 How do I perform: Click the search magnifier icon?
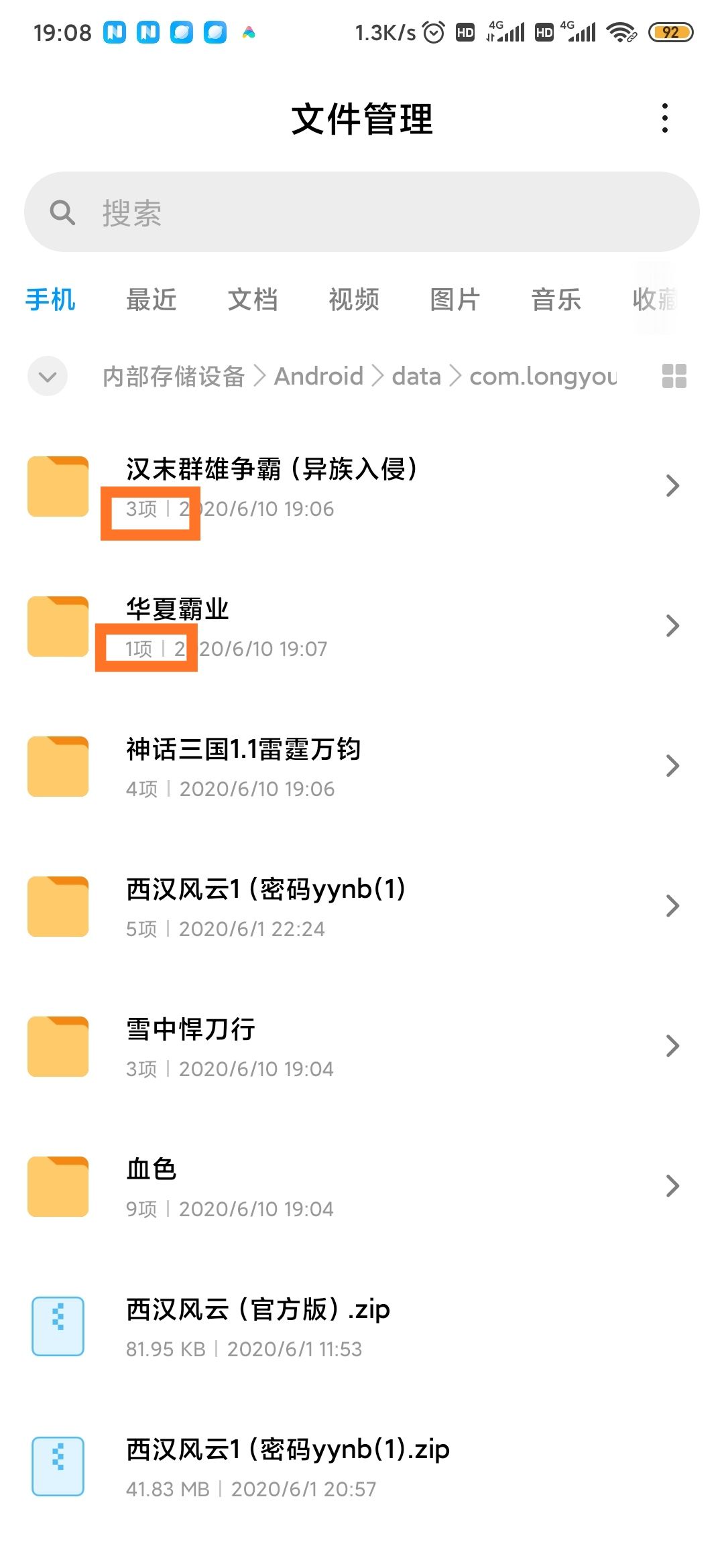[62, 212]
